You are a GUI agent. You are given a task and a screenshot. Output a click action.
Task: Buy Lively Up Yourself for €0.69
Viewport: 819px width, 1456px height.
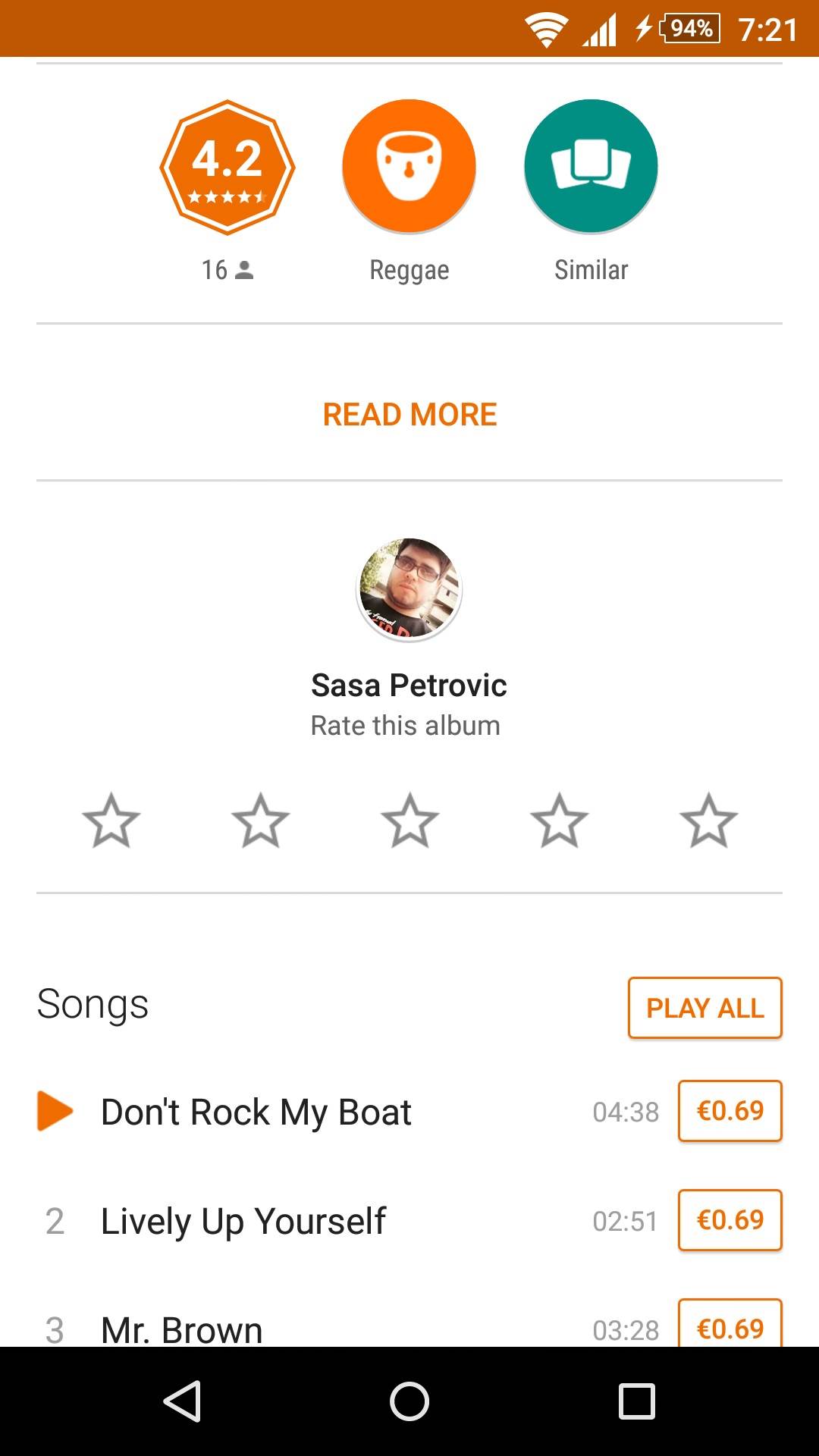[x=730, y=1220]
